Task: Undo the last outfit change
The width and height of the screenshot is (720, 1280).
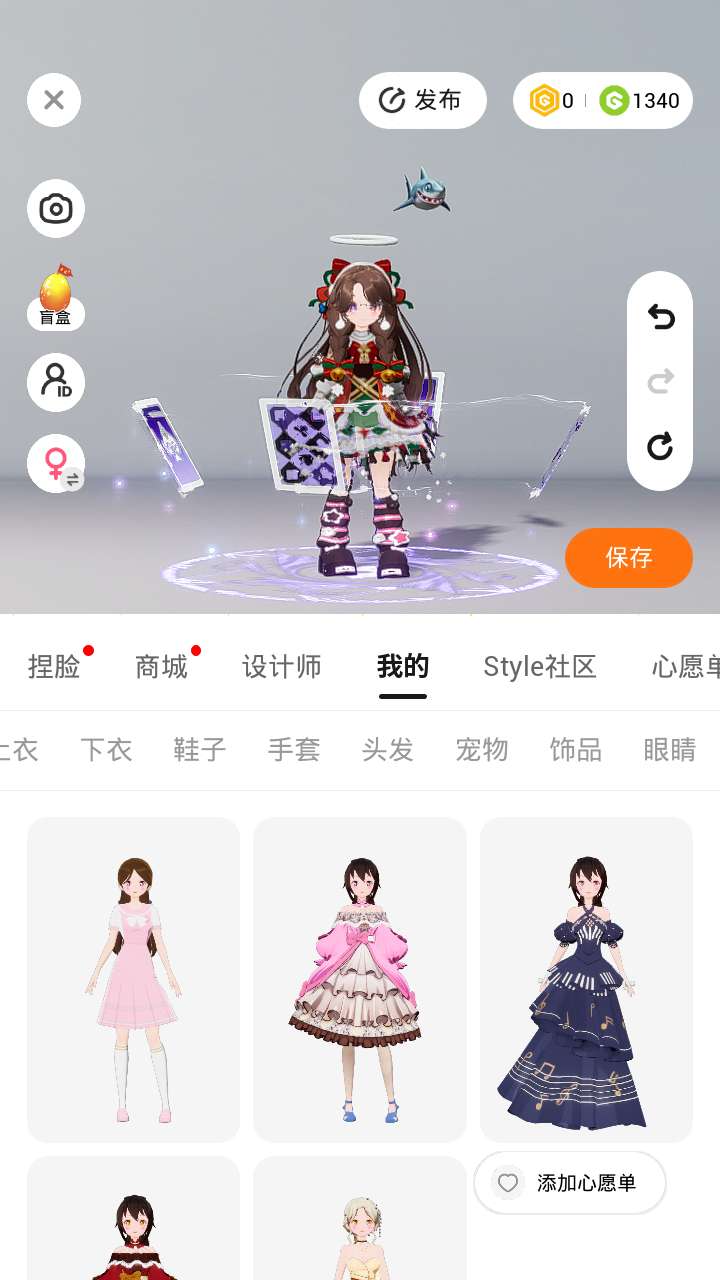Action: coord(660,317)
